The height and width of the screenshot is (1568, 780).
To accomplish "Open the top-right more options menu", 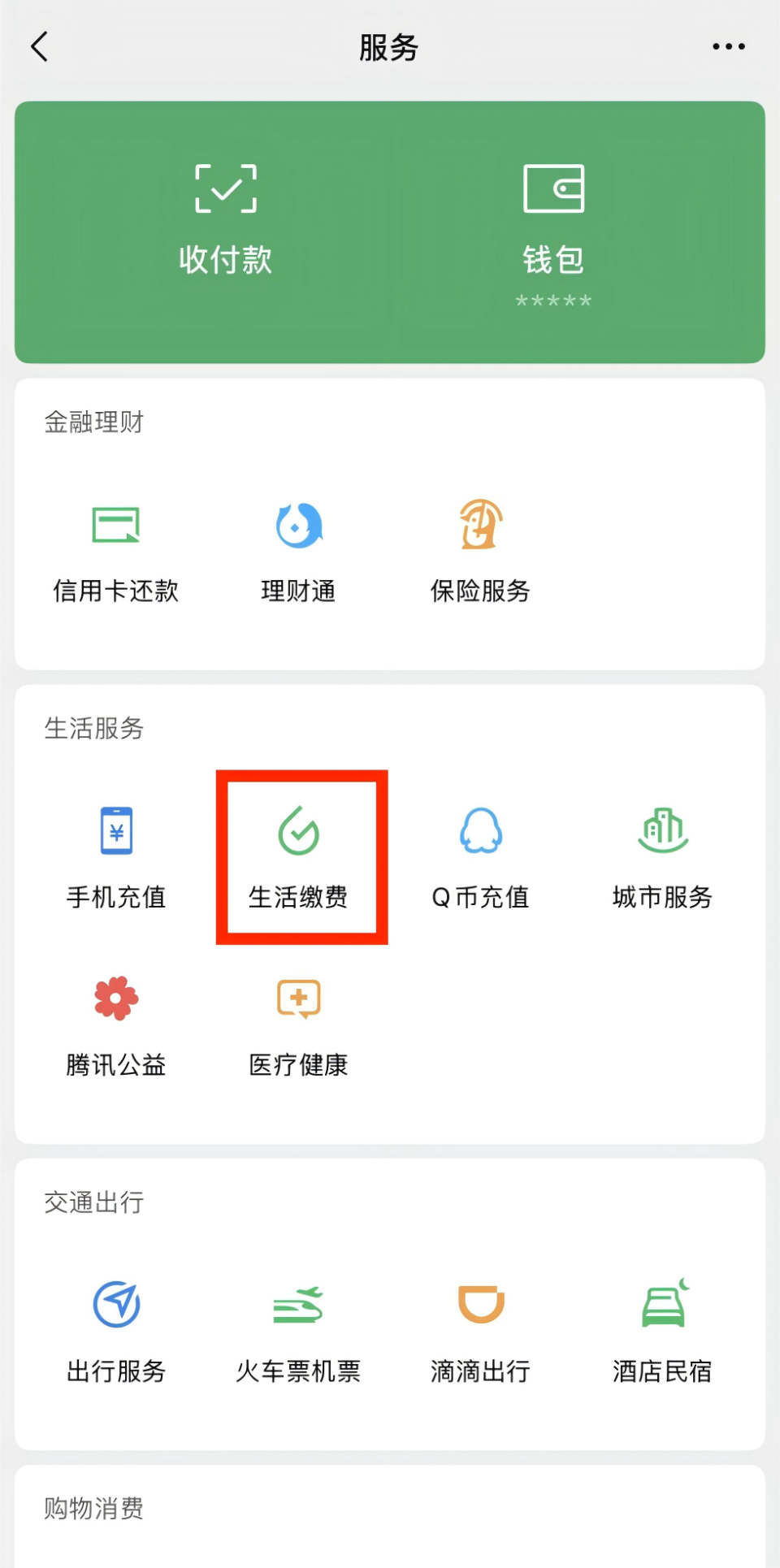I will tap(727, 46).
